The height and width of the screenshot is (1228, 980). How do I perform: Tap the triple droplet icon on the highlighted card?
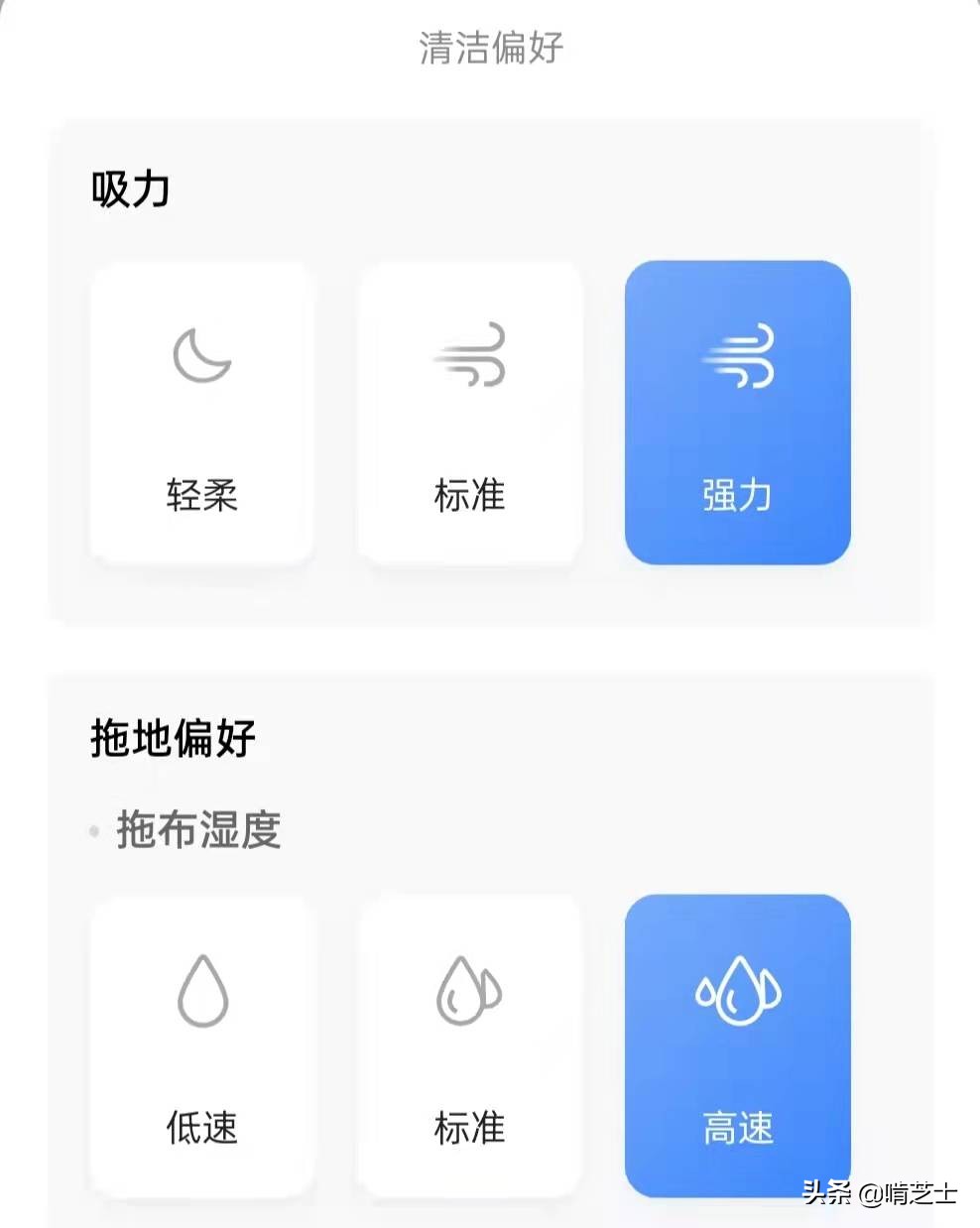738,992
